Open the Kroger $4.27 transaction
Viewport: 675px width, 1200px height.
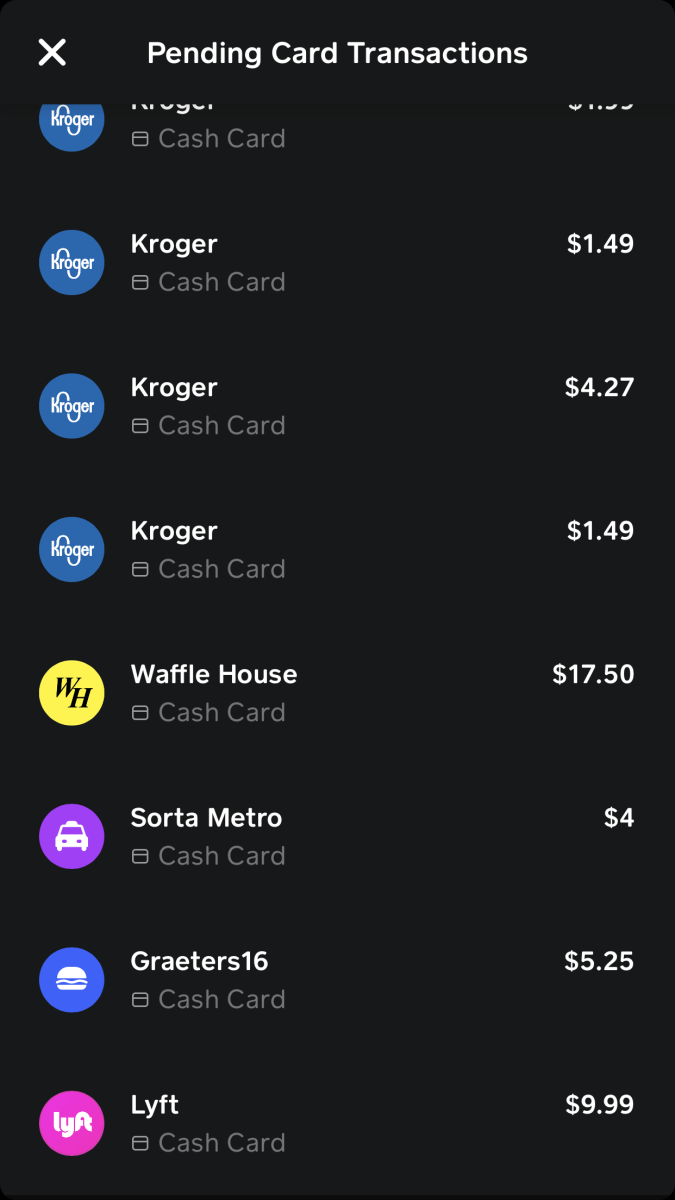coord(336,406)
